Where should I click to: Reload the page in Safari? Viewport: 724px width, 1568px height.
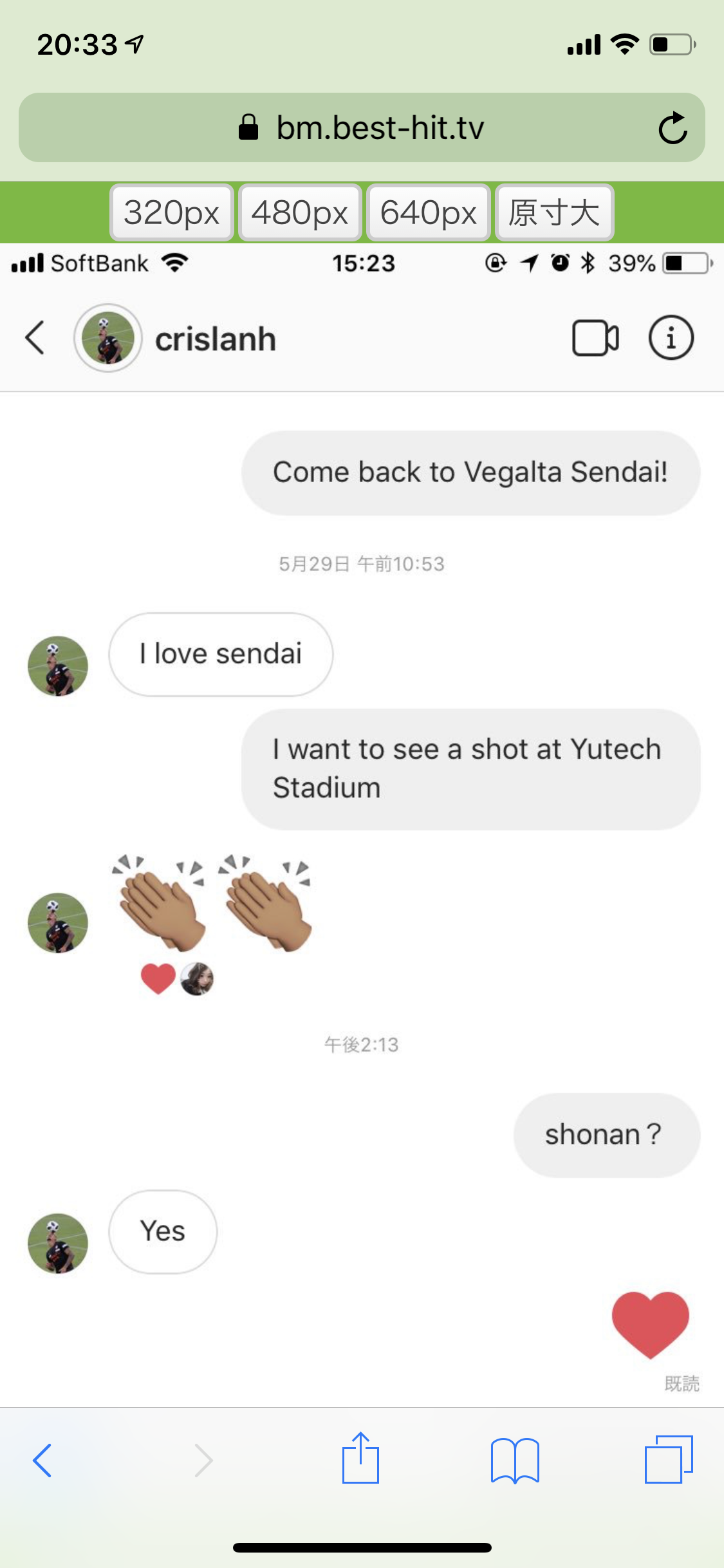tap(673, 128)
